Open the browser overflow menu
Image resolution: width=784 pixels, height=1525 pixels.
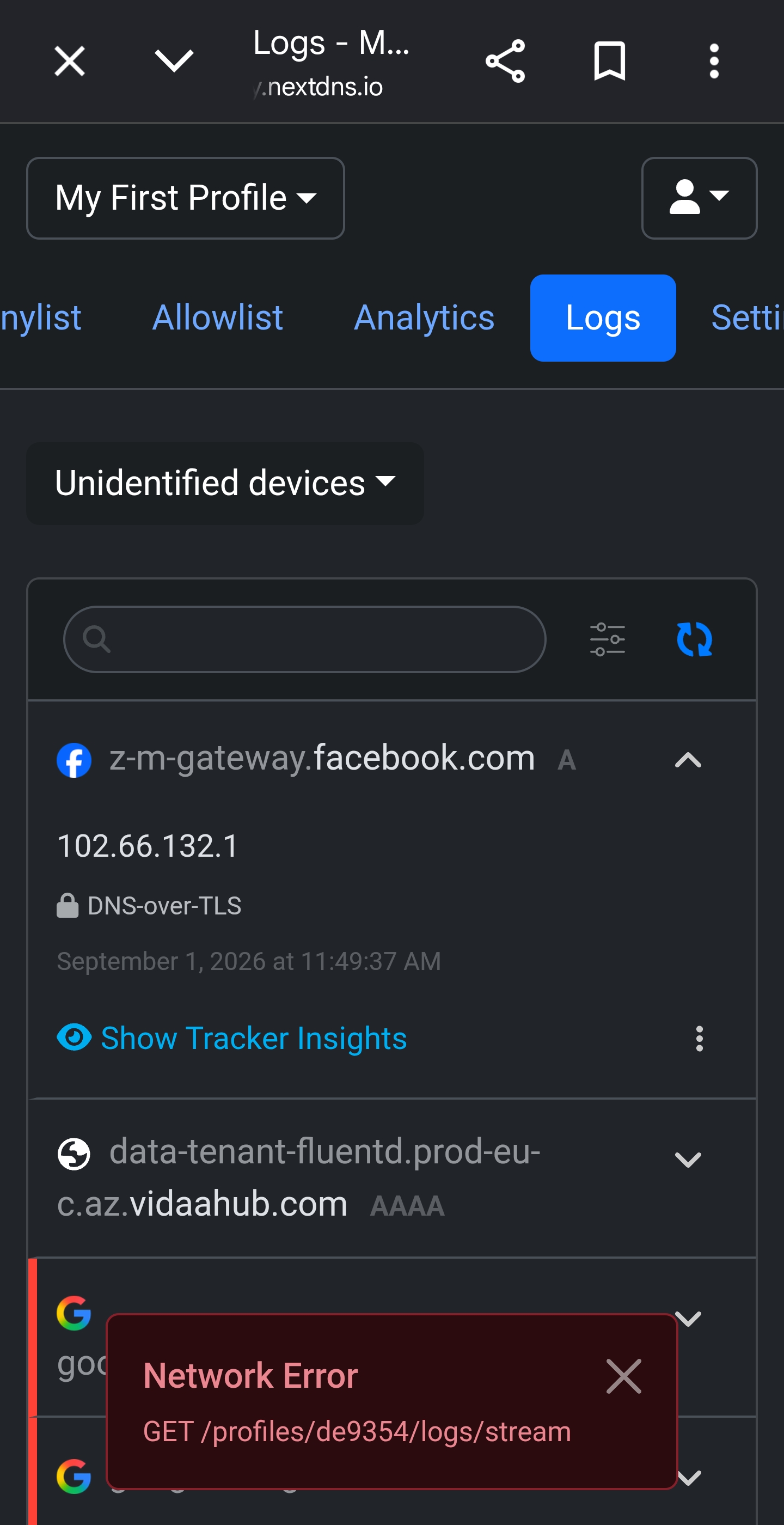(x=714, y=61)
